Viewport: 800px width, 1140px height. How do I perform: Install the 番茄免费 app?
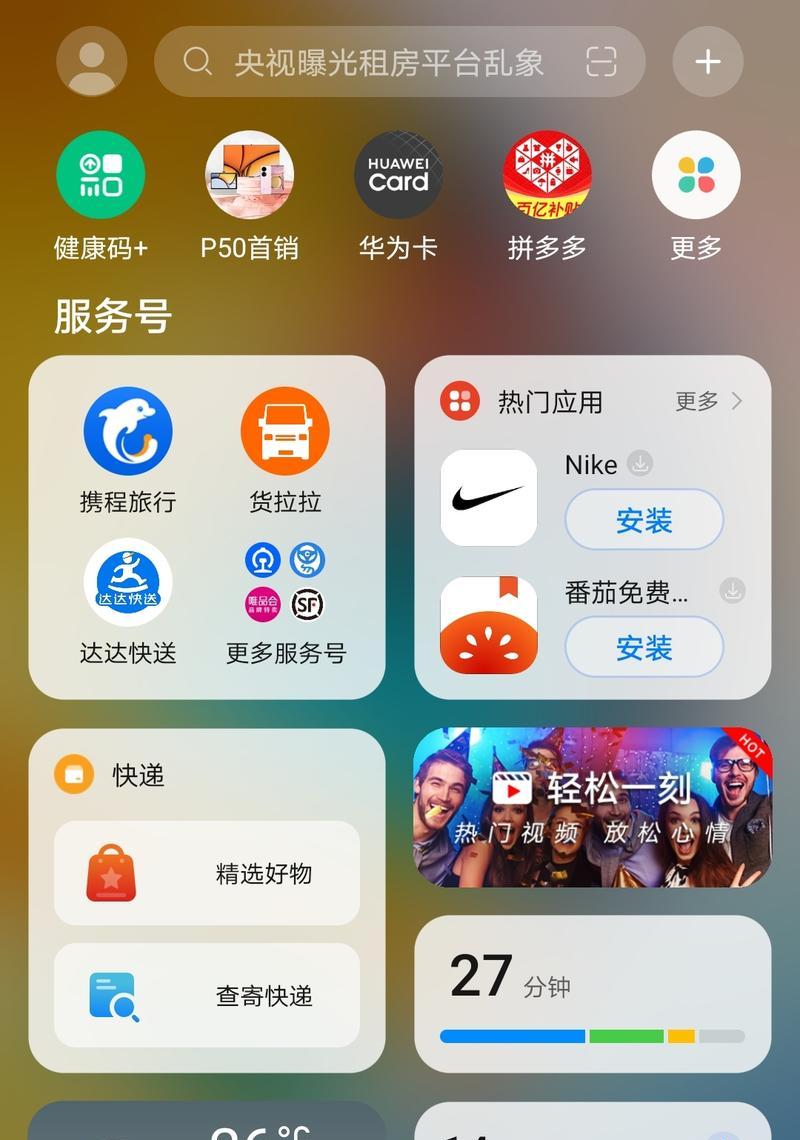click(x=644, y=648)
